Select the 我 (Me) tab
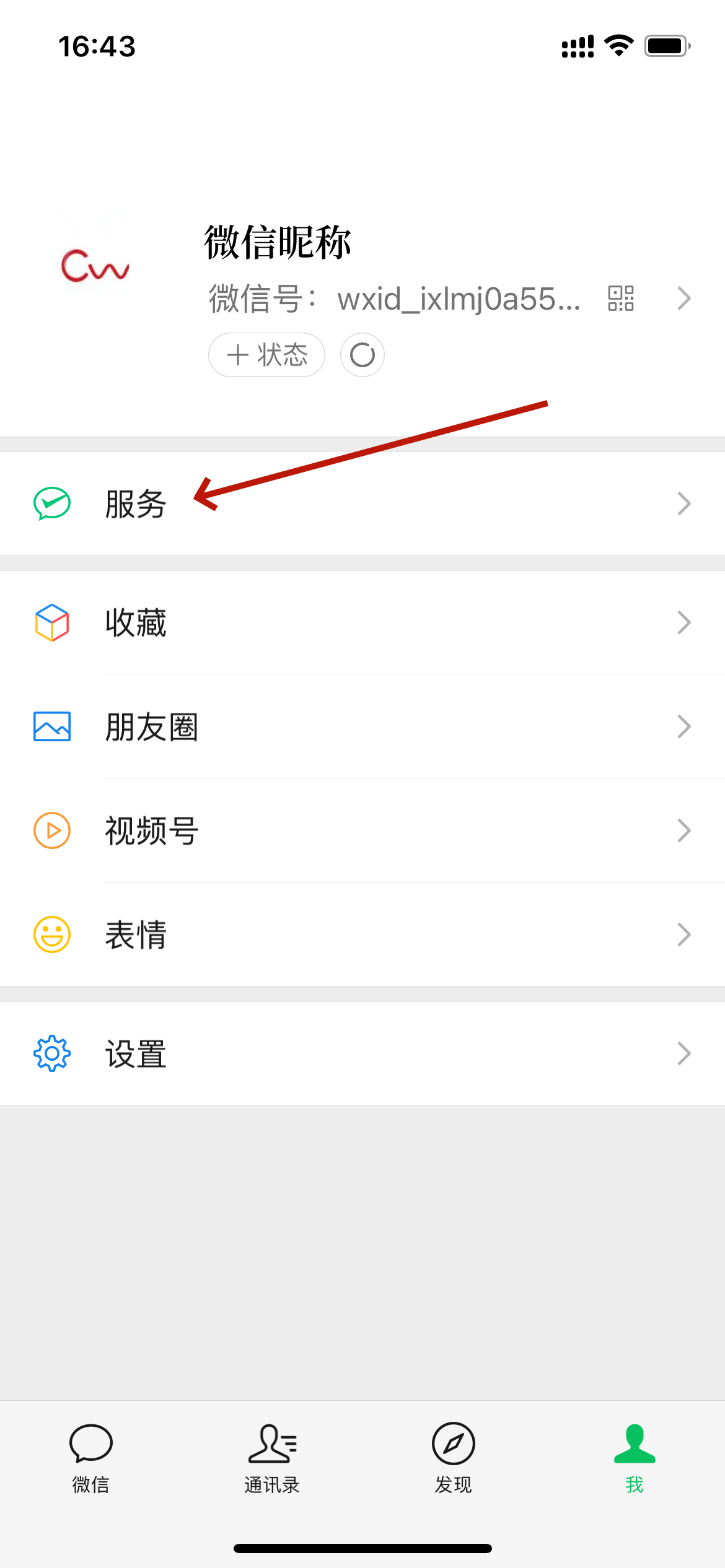The height and width of the screenshot is (1568, 725). (x=635, y=1458)
